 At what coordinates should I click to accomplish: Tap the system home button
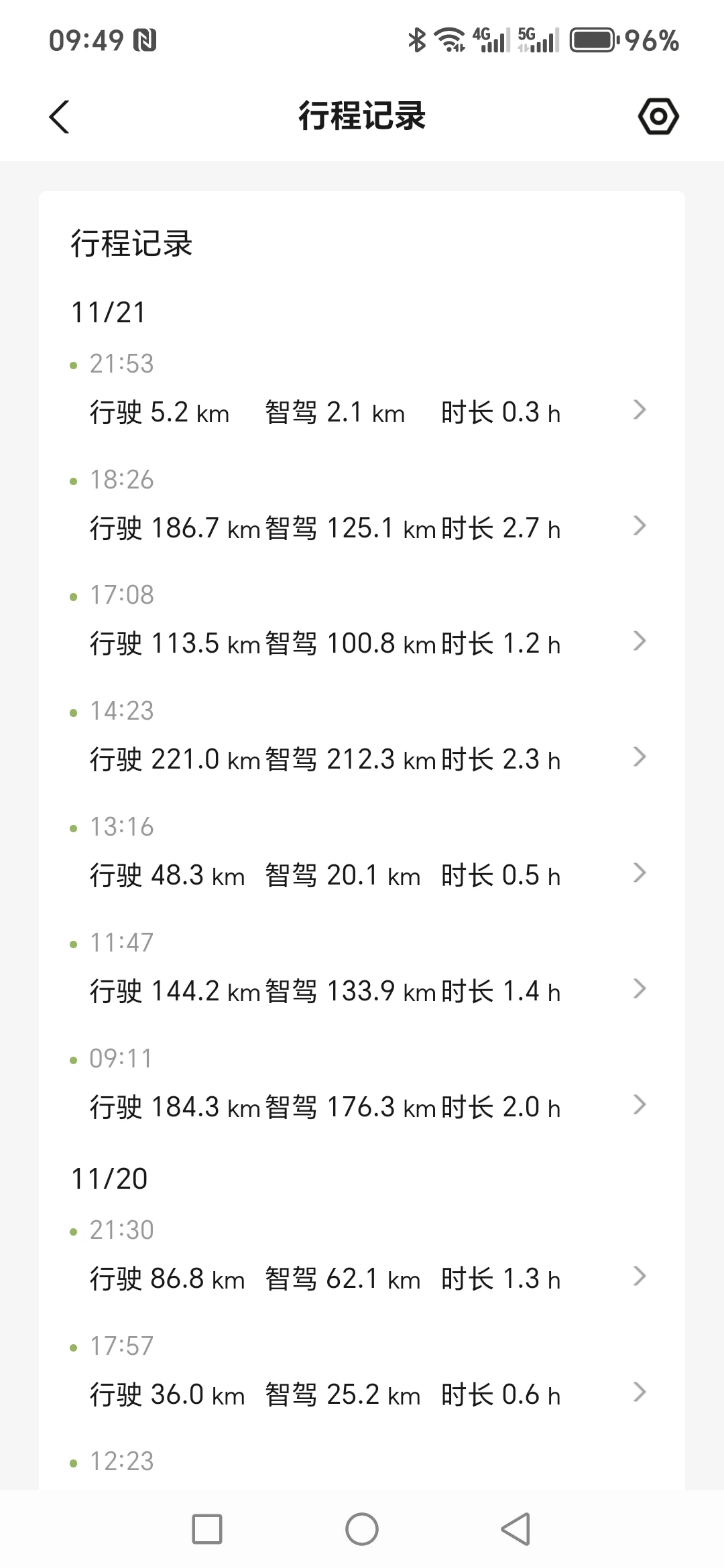(x=362, y=1529)
